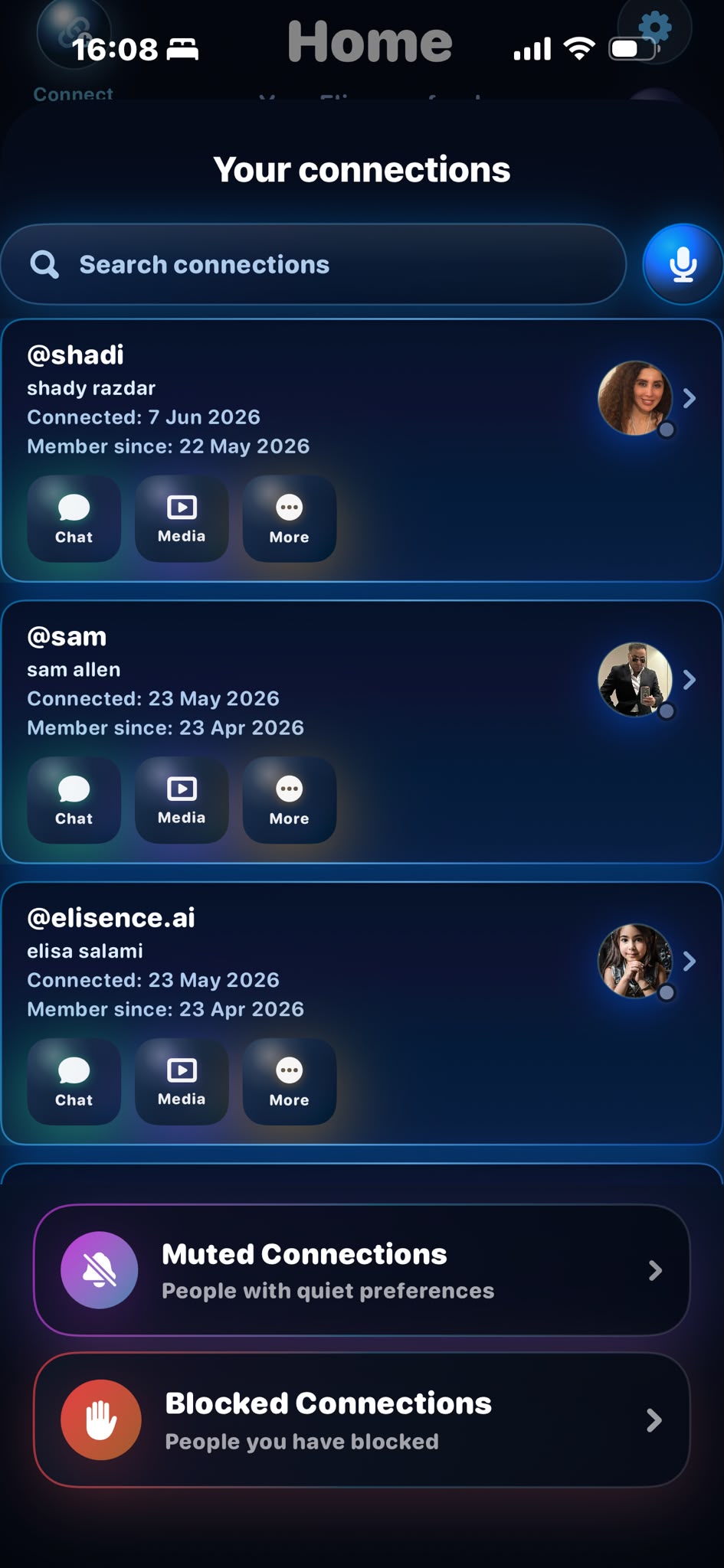Viewport: 724px width, 1568px height.
Task: Open chat with @elisence.ai
Action: (x=74, y=1082)
